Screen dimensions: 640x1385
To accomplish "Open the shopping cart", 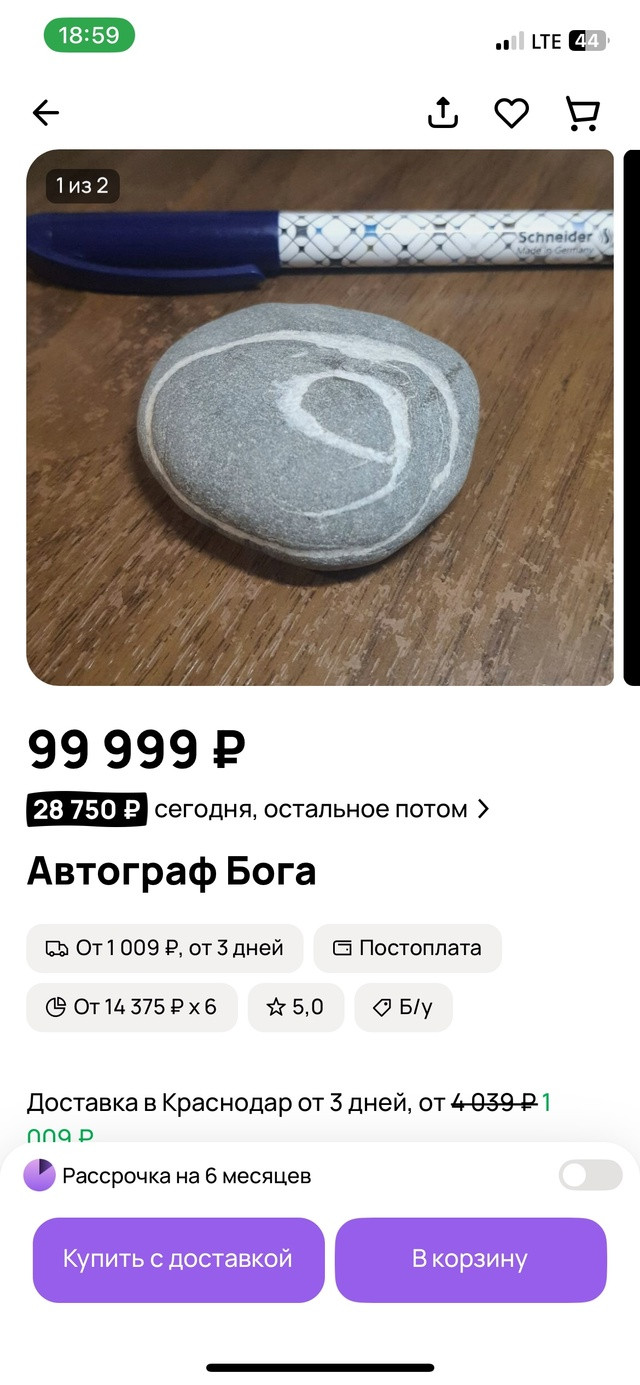I will click(x=583, y=113).
